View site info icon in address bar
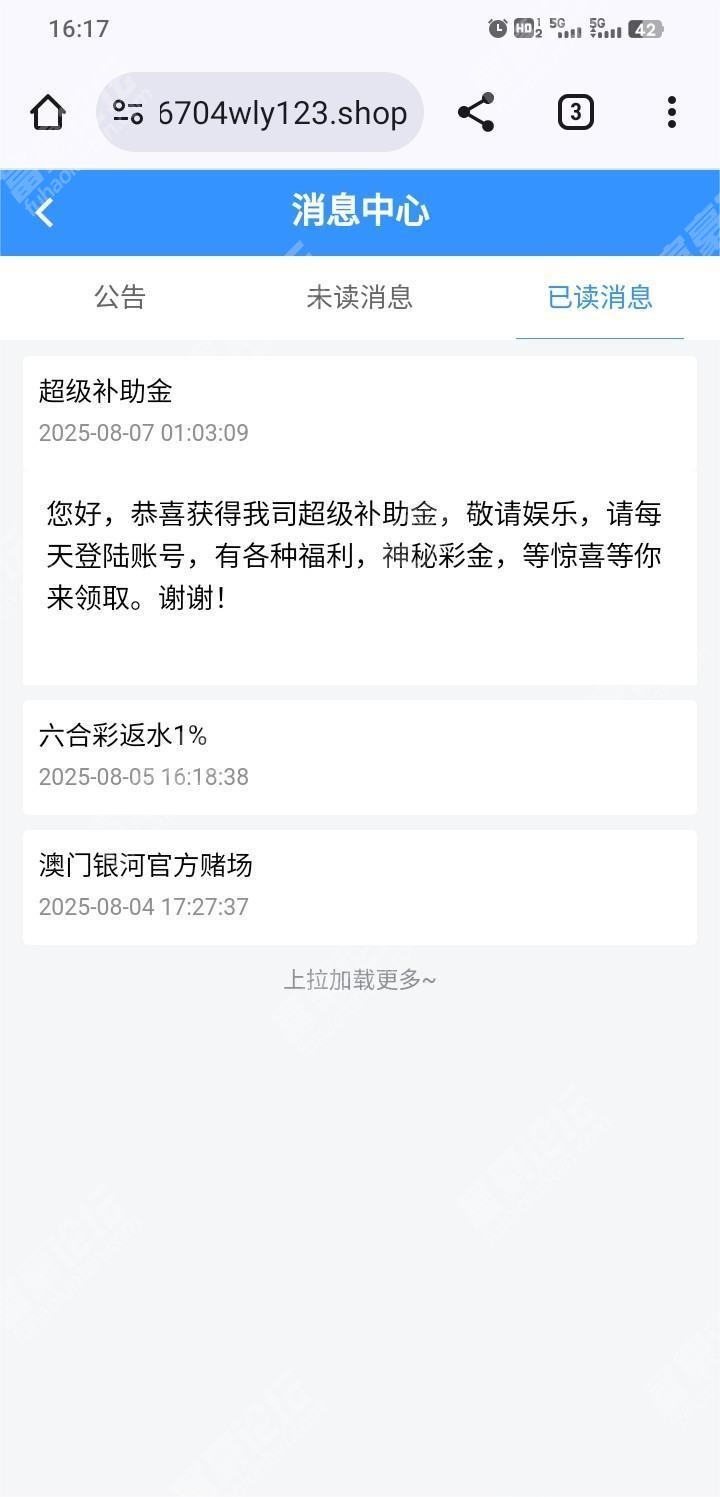720x1497 pixels. tap(128, 112)
